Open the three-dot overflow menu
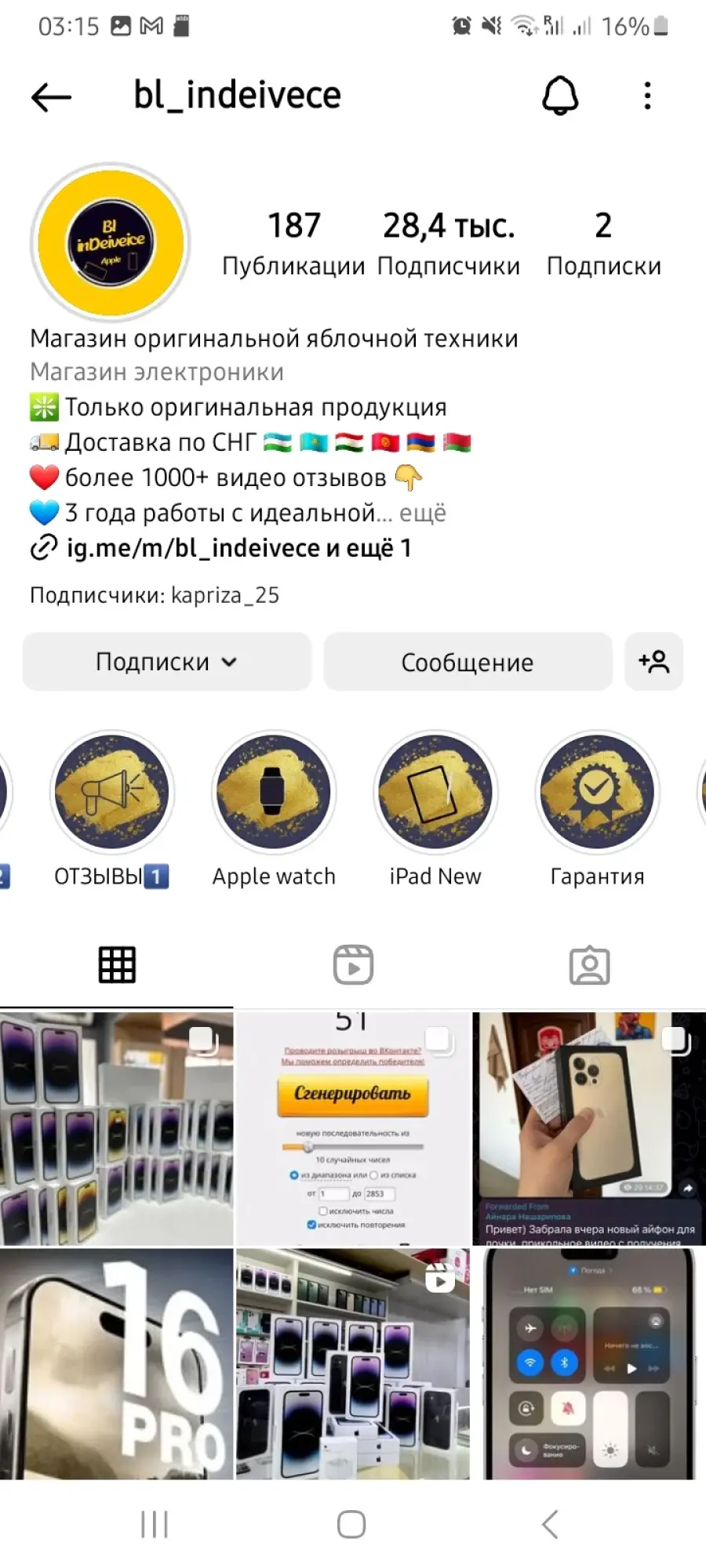Screen dimensions: 706x1568 (647, 96)
